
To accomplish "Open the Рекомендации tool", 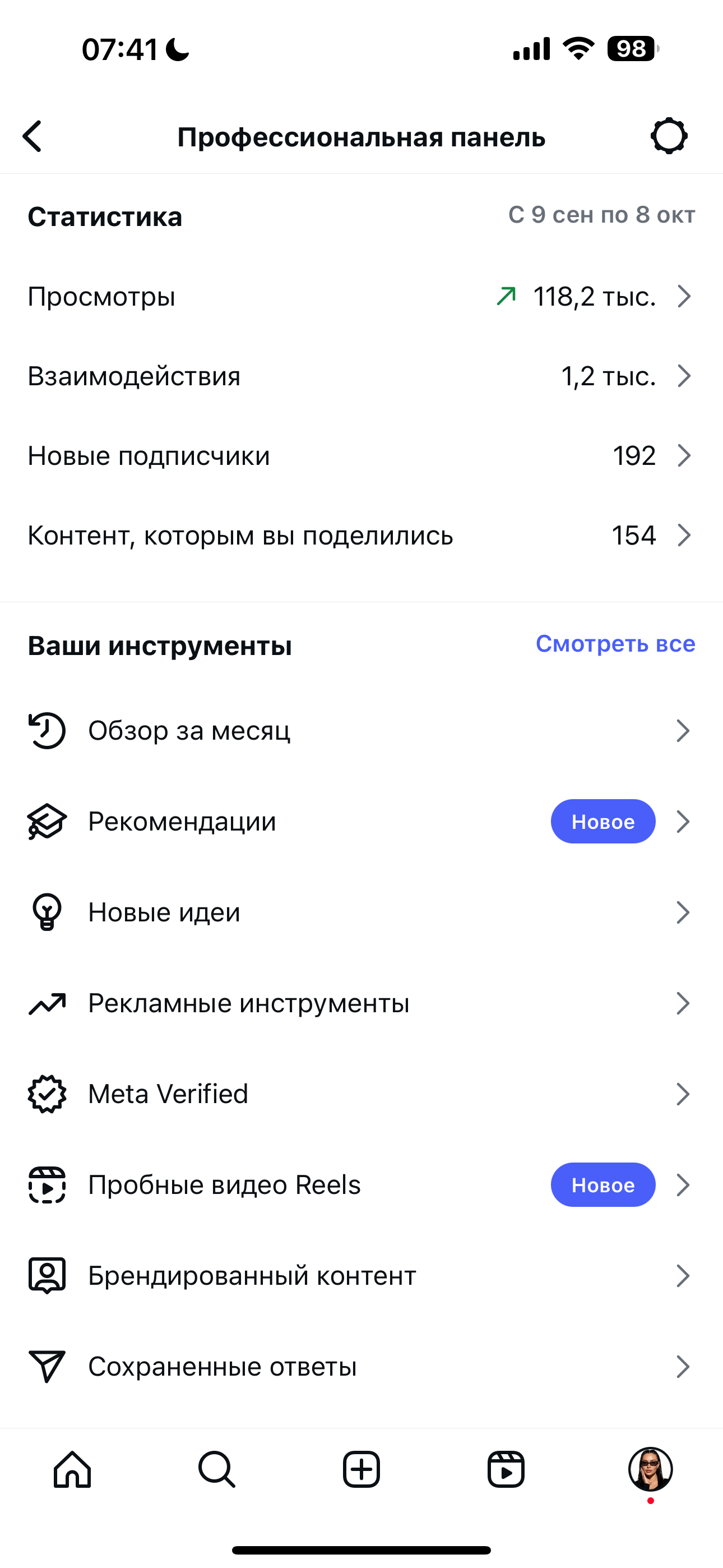I will point(361,821).
